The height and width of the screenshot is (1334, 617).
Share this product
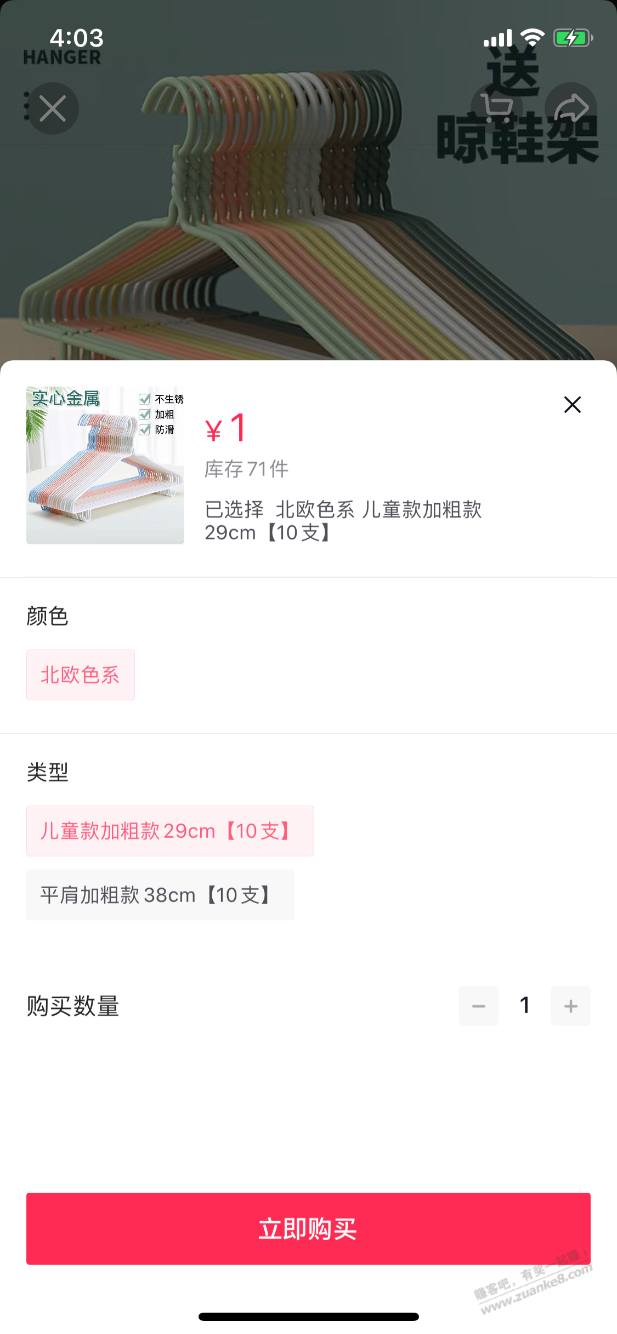571,108
